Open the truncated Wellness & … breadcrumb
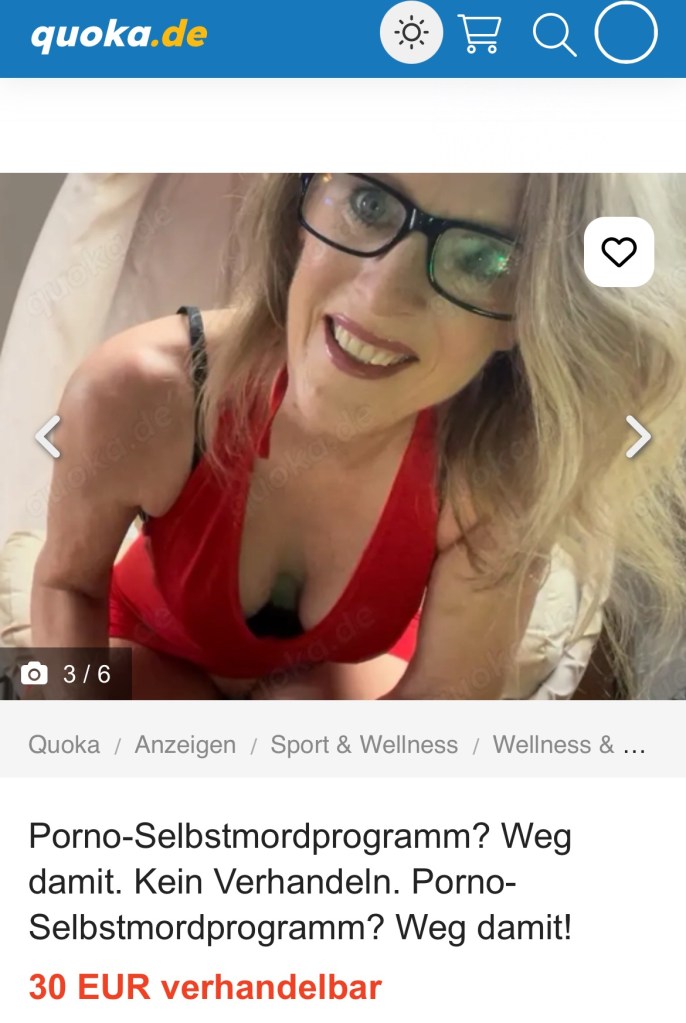 tap(568, 745)
